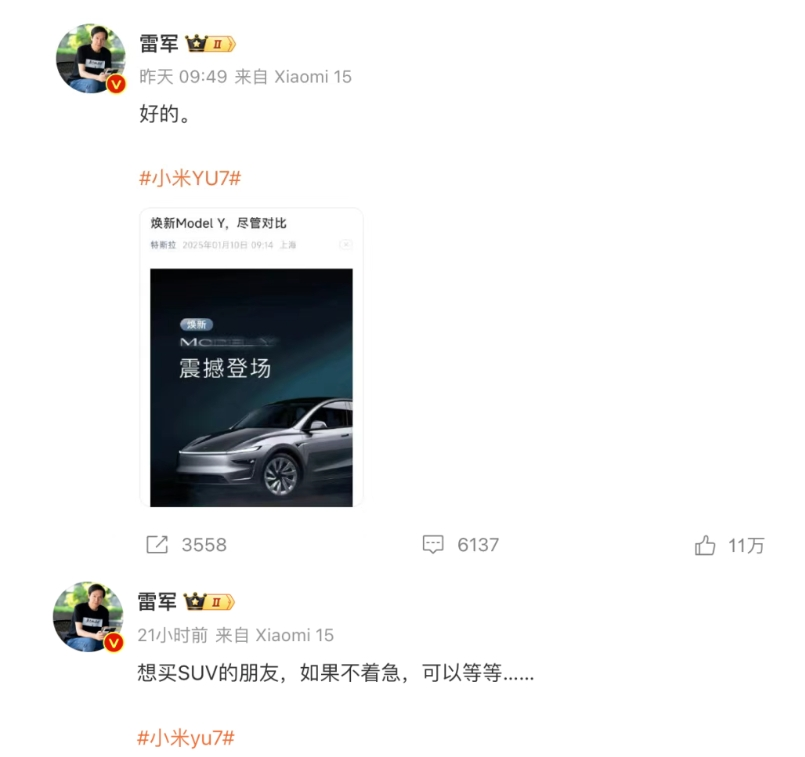This screenshot has width=805, height=757.
Task: Tap the 雷军 username on the first post
Action: coord(158,44)
